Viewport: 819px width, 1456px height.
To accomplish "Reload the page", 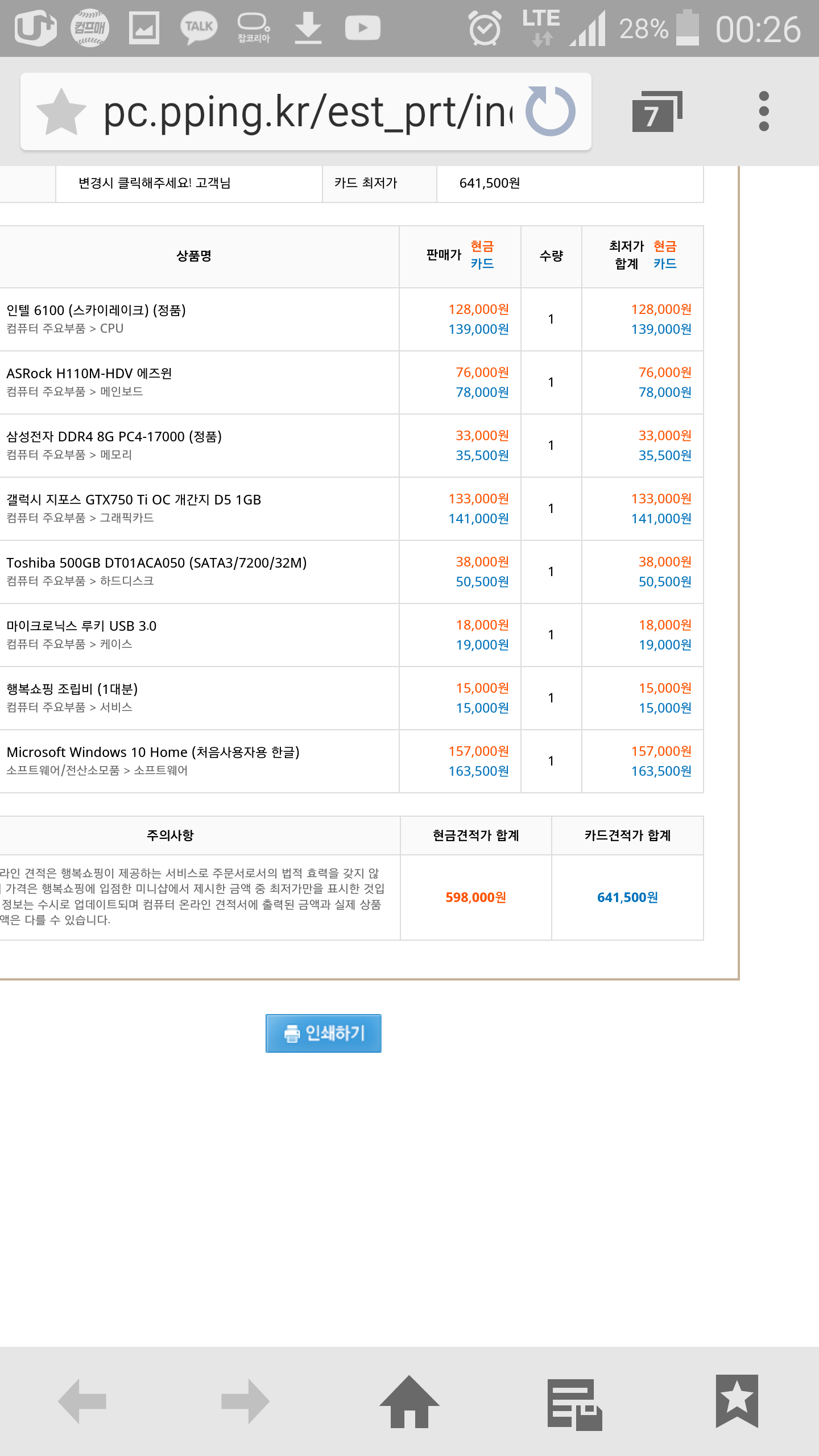I will 550,111.
